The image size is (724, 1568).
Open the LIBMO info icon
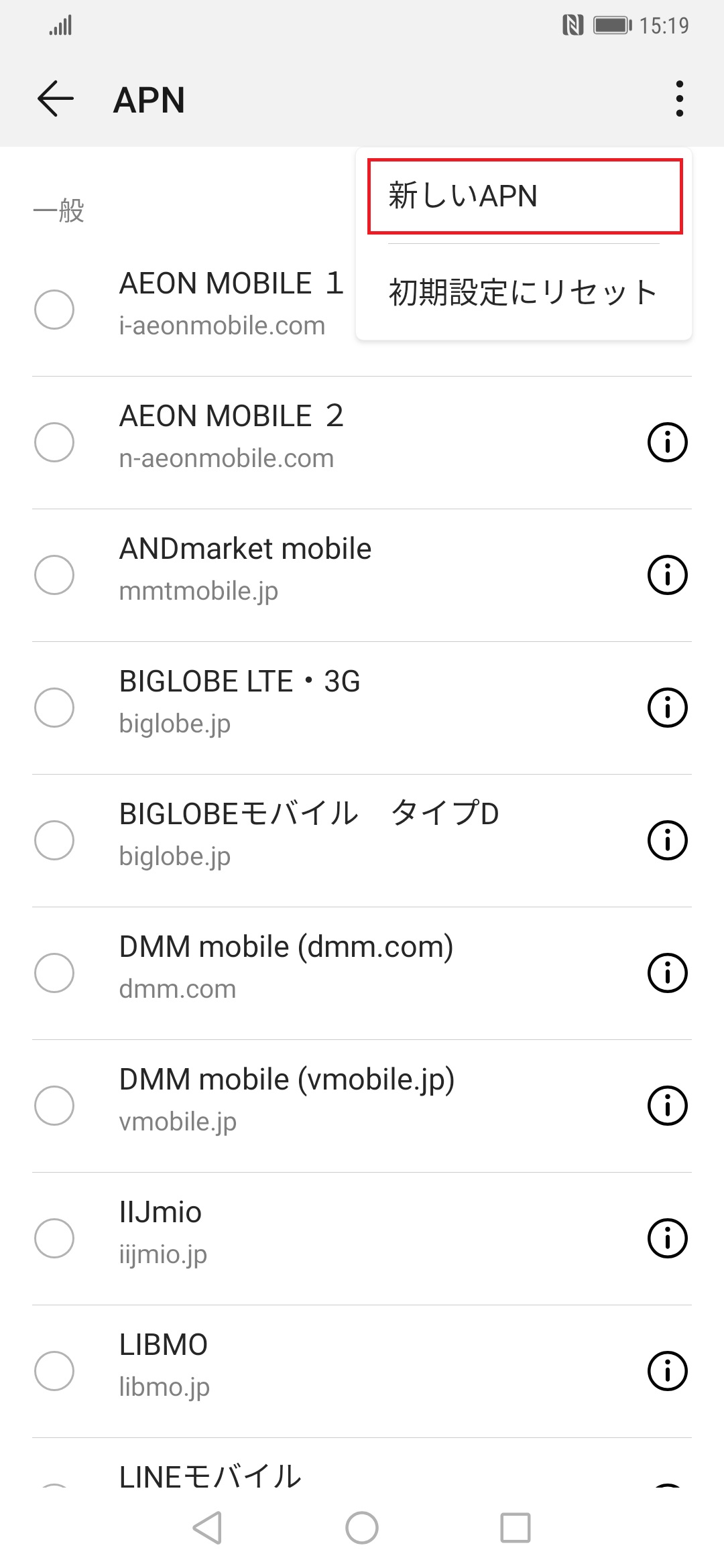(667, 1370)
